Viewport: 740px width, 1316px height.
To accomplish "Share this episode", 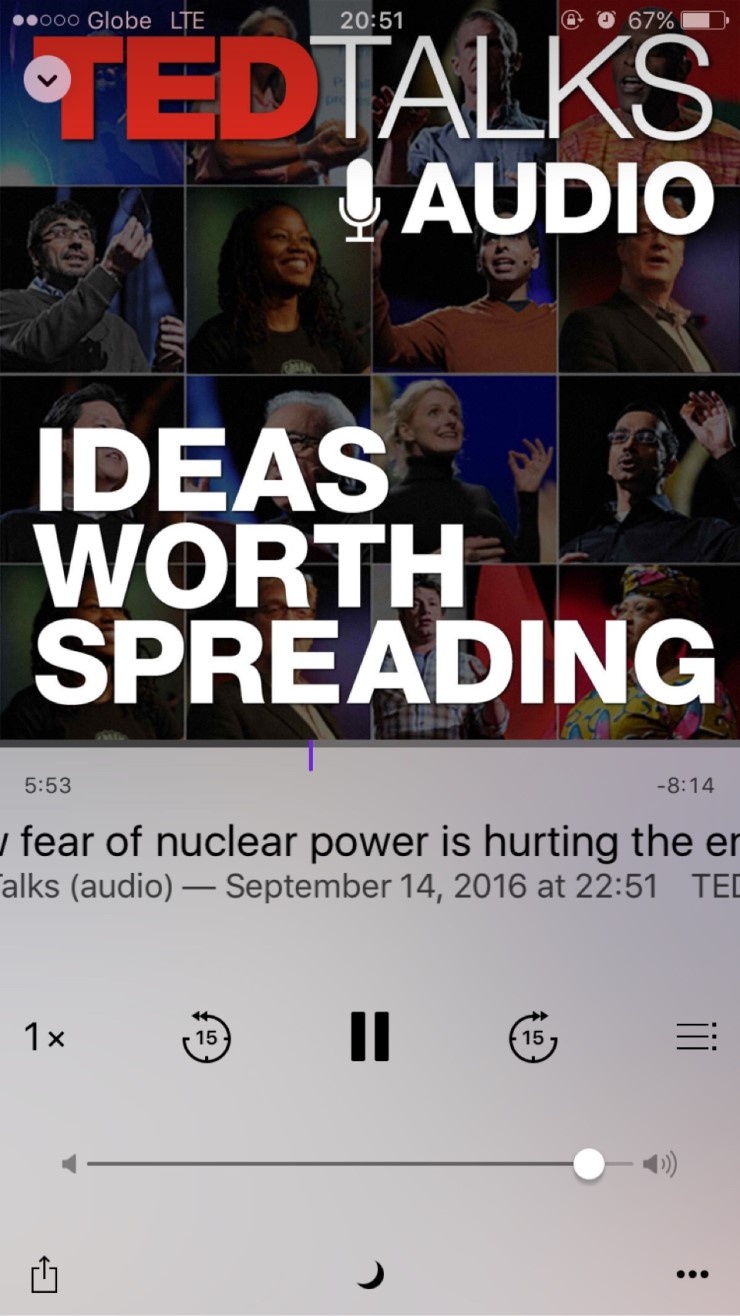I will point(44,1274).
